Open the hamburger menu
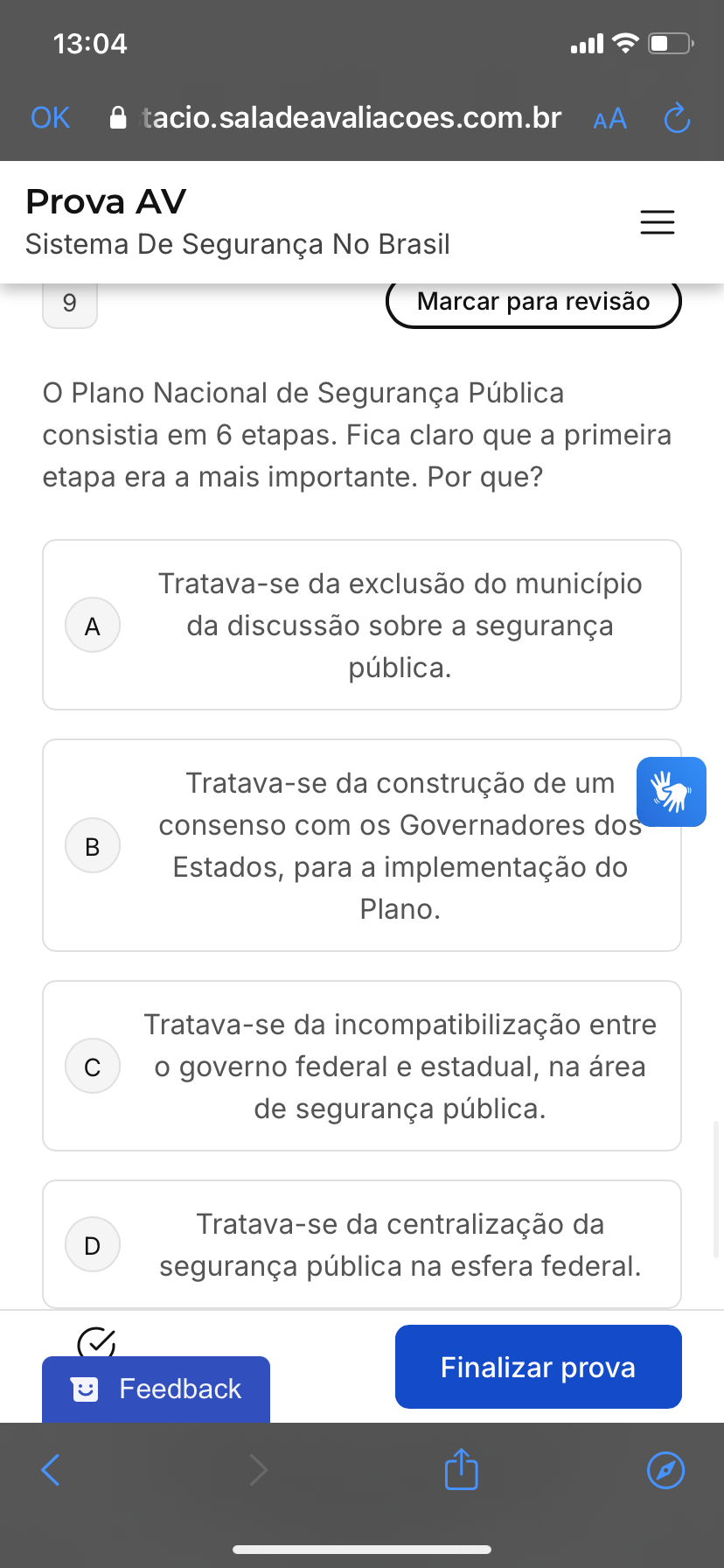 658,222
